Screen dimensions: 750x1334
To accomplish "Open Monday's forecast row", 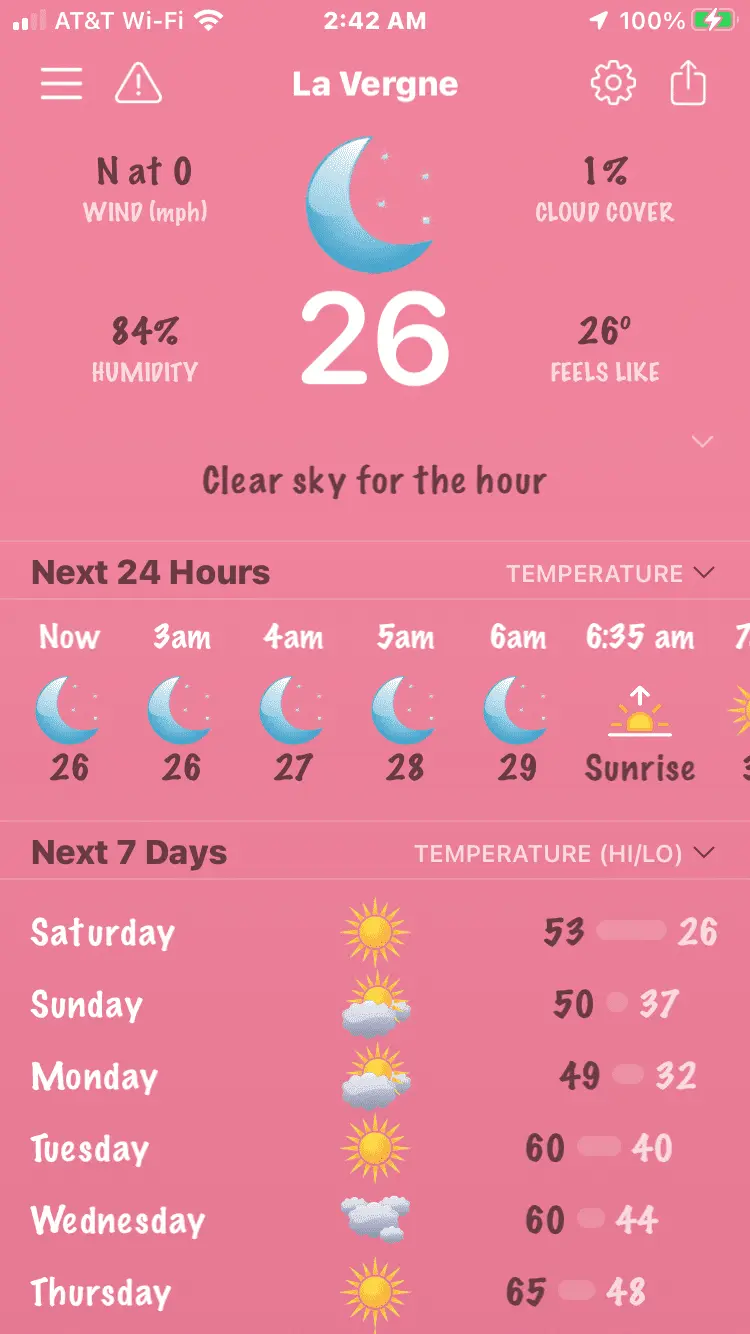I will (374, 1076).
